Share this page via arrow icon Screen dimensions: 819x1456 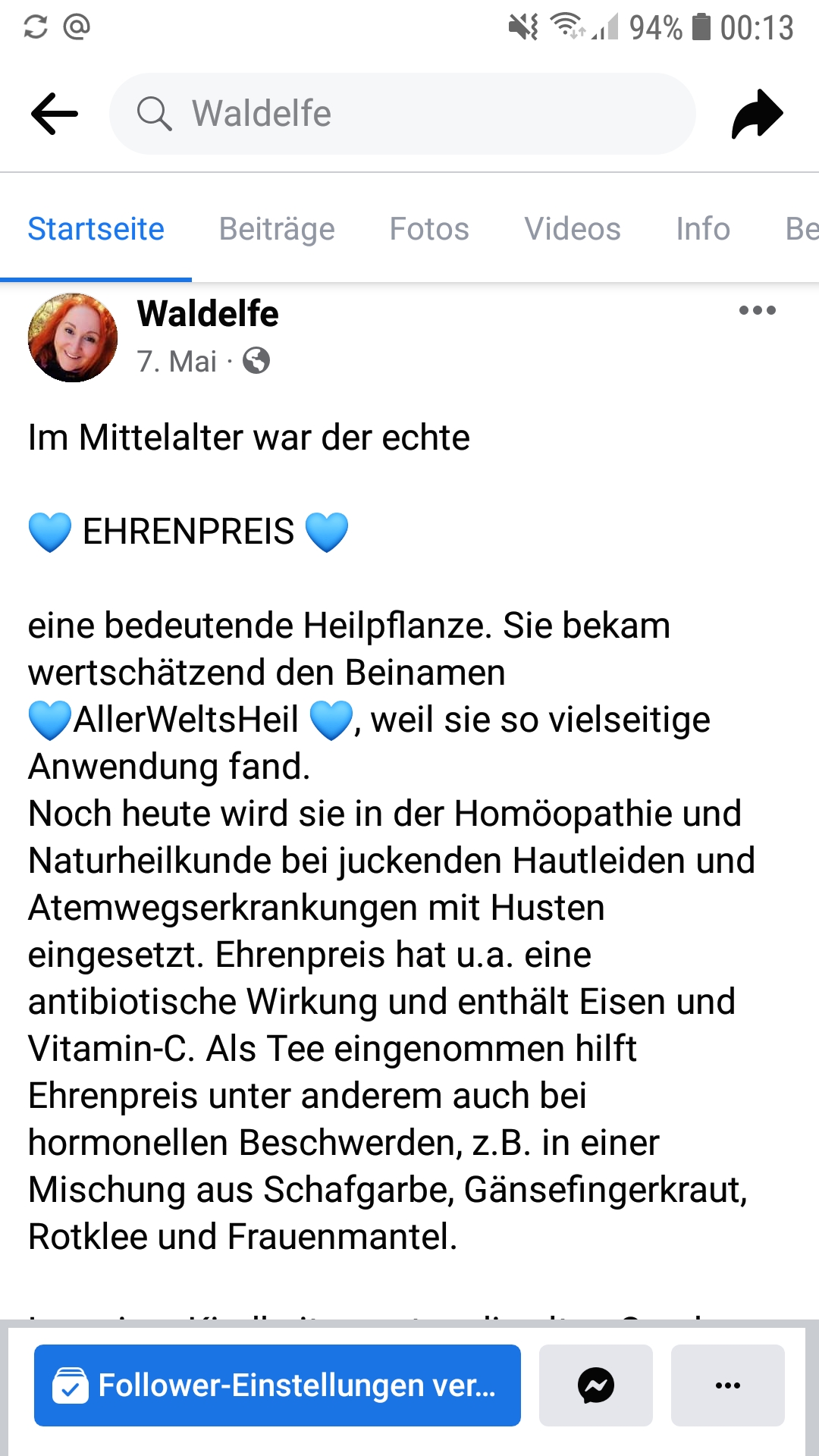pyautogui.click(x=757, y=114)
